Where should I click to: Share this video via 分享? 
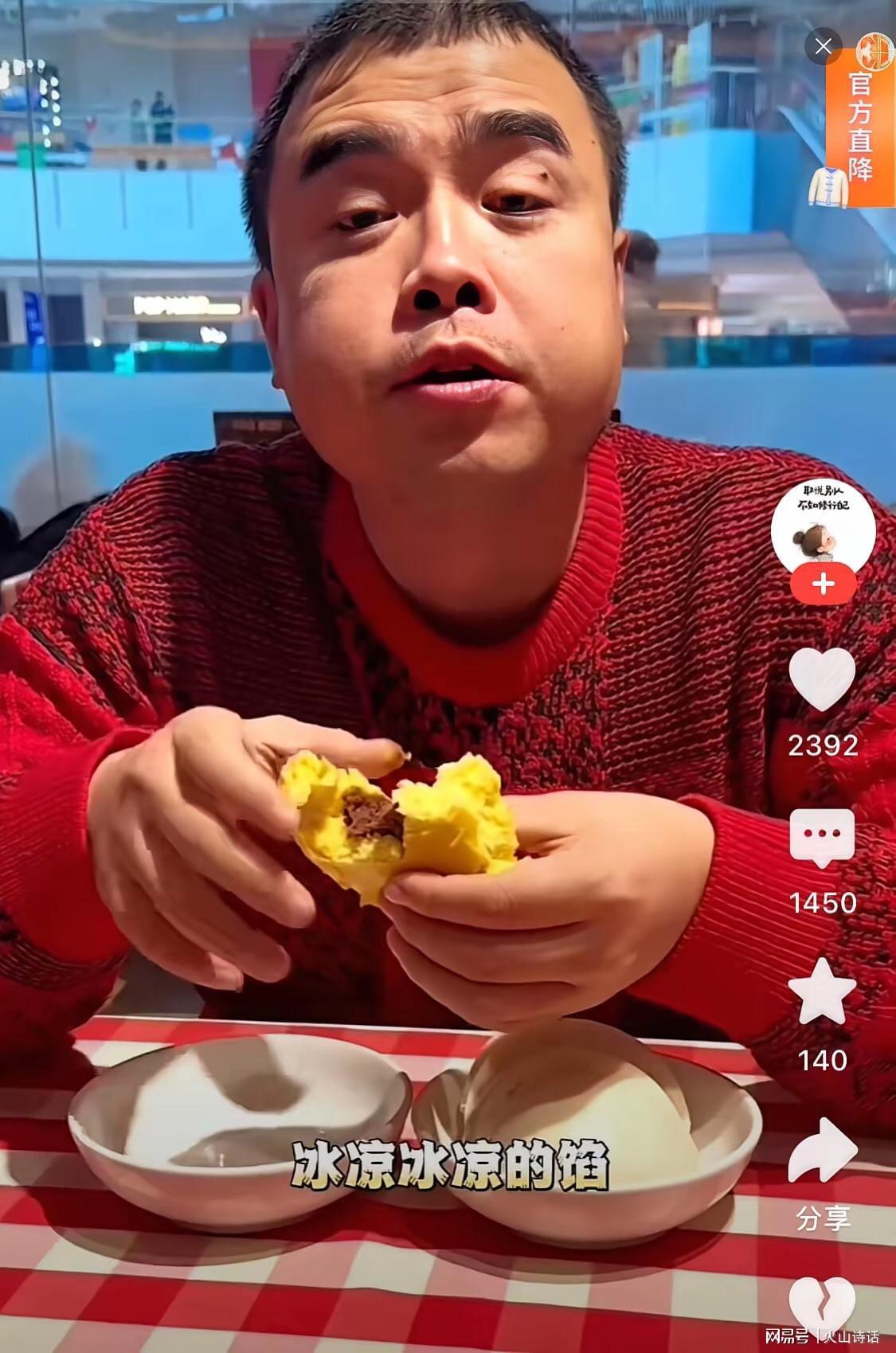(x=823, y=1151)
